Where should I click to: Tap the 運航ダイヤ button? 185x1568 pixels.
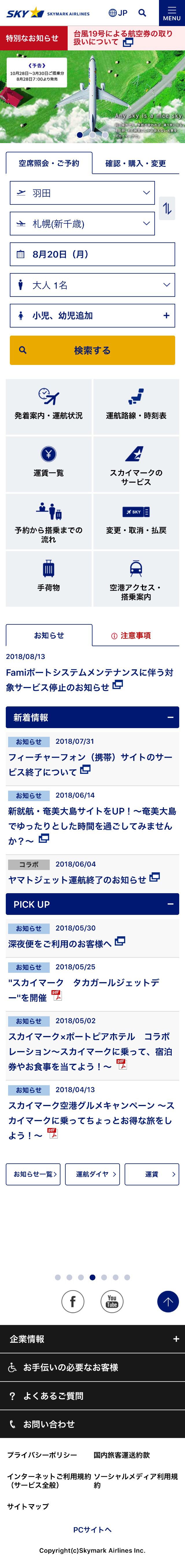point(92,1174)
